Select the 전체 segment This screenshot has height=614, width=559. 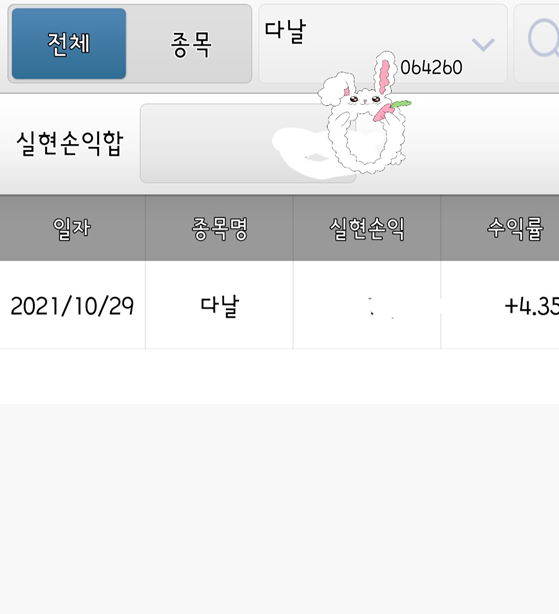[69, 43]
